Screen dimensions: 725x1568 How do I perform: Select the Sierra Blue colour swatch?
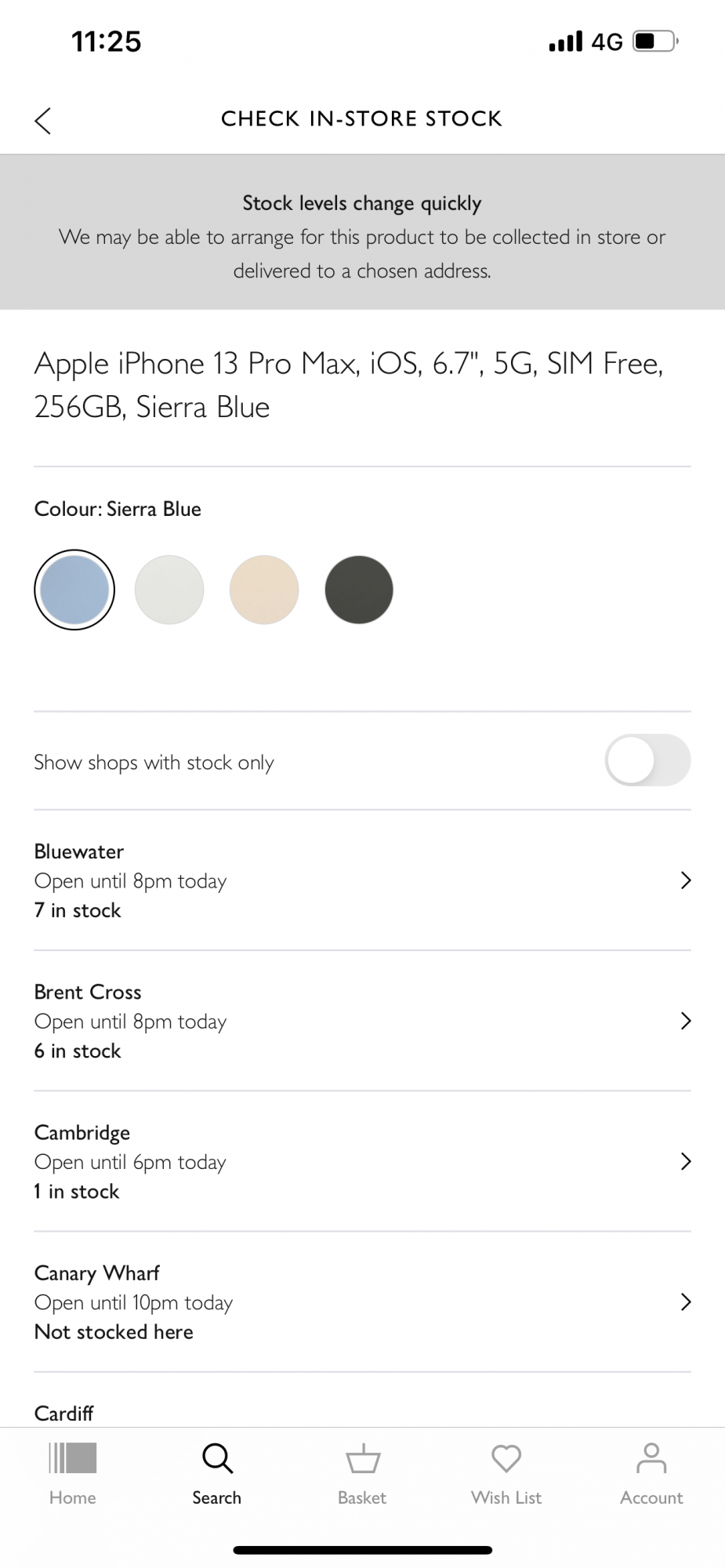(74, 590)
